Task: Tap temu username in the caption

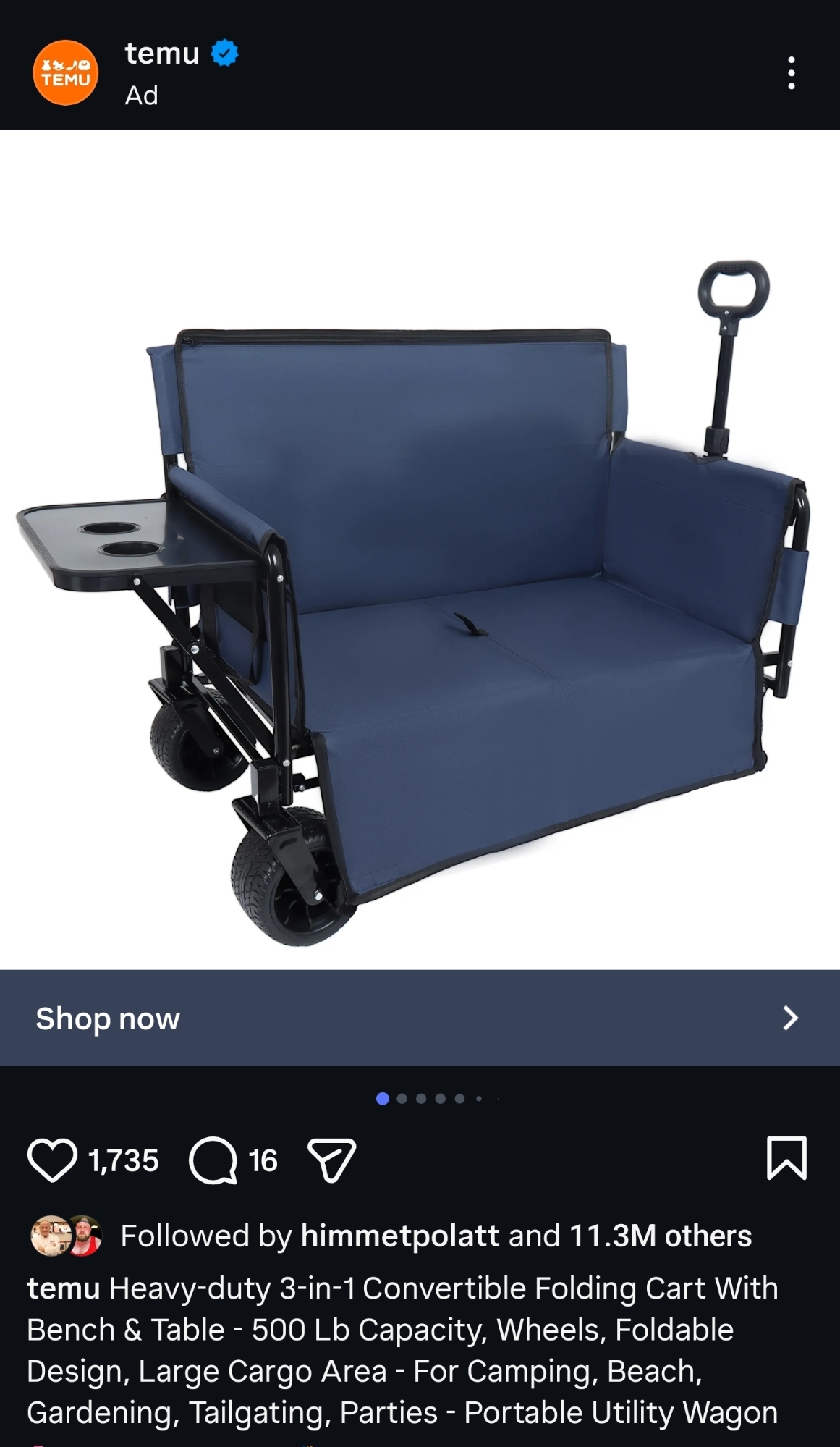Action: tap(63, 1289)
